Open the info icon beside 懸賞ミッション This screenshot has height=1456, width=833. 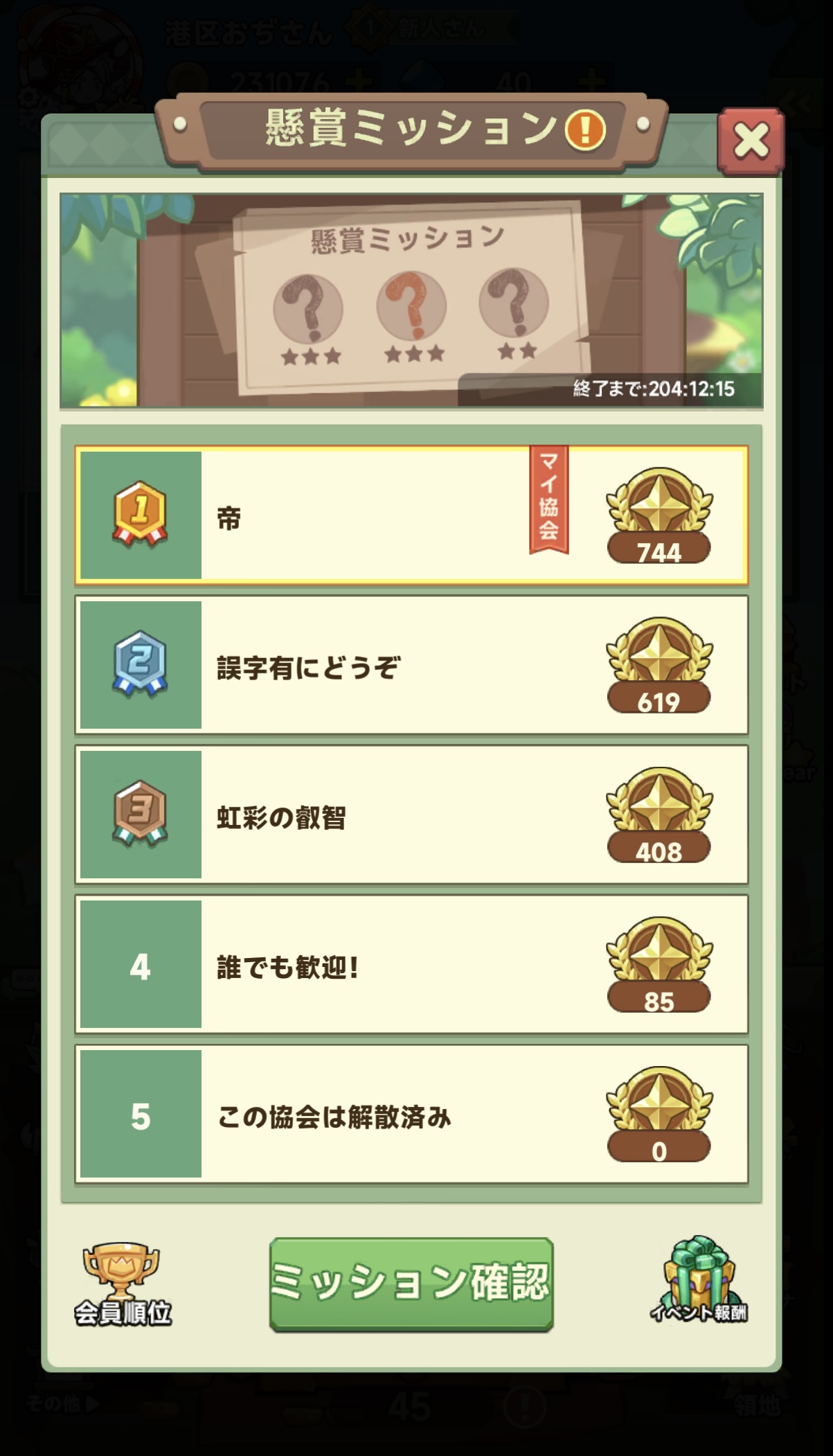[585, 130]
